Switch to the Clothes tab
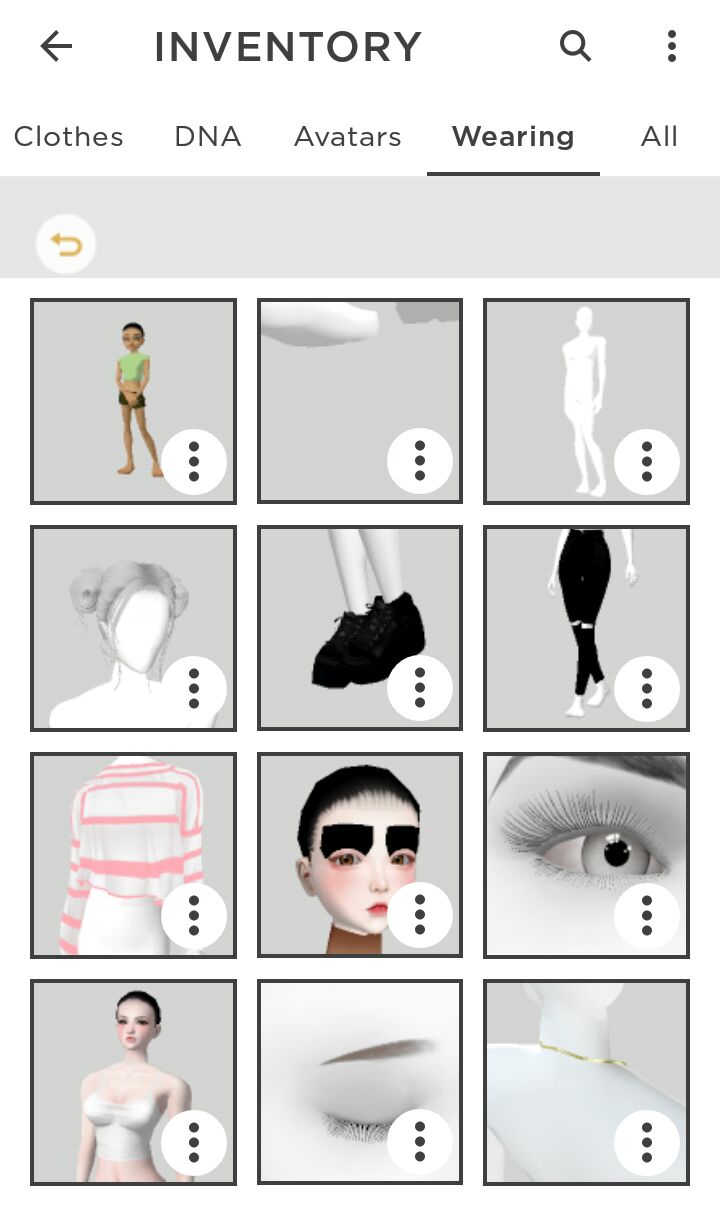Image resolution: width=720 pixels, height=1225 pixels. click(68, 137)
